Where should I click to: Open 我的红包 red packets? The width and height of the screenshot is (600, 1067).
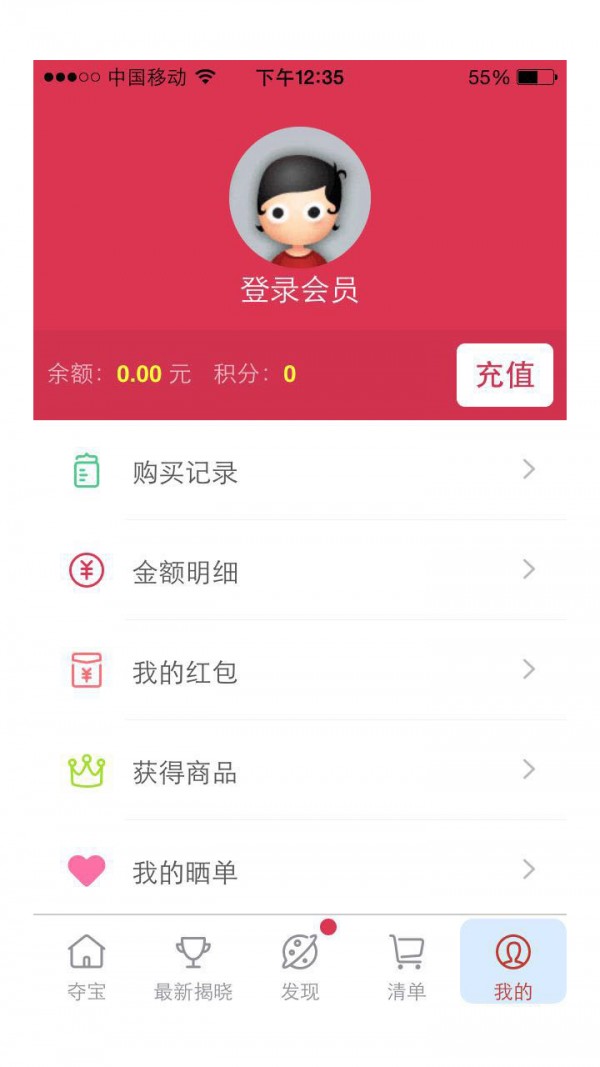click(300, 671)
